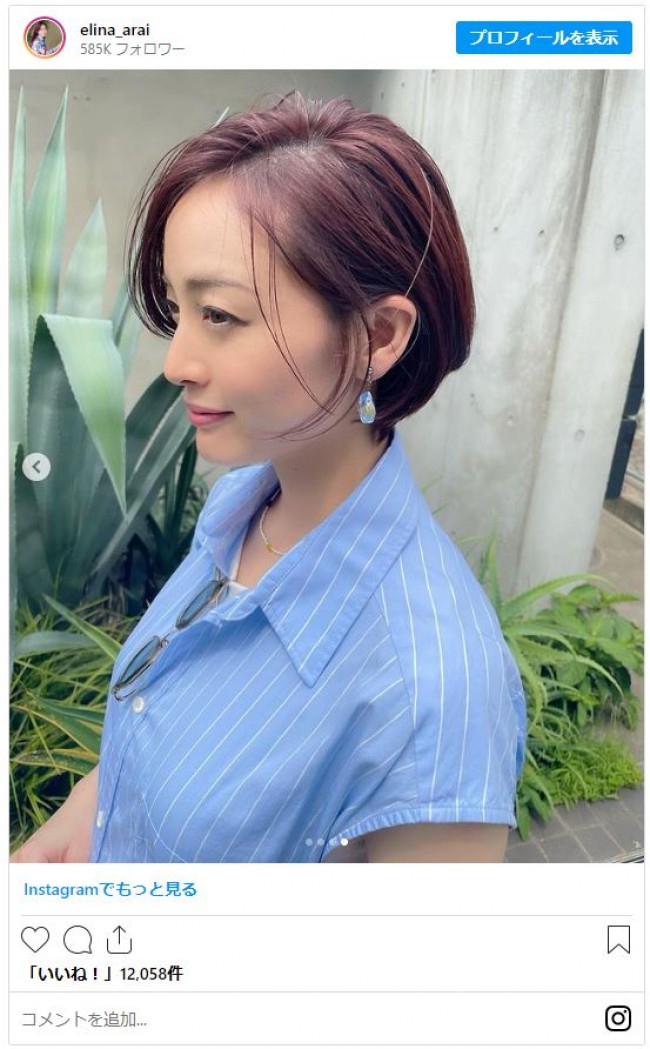The width and height of the screenshot is (650, 1049).
Task: Tap the プロフィールを表示 button
Action: point(544,38)
